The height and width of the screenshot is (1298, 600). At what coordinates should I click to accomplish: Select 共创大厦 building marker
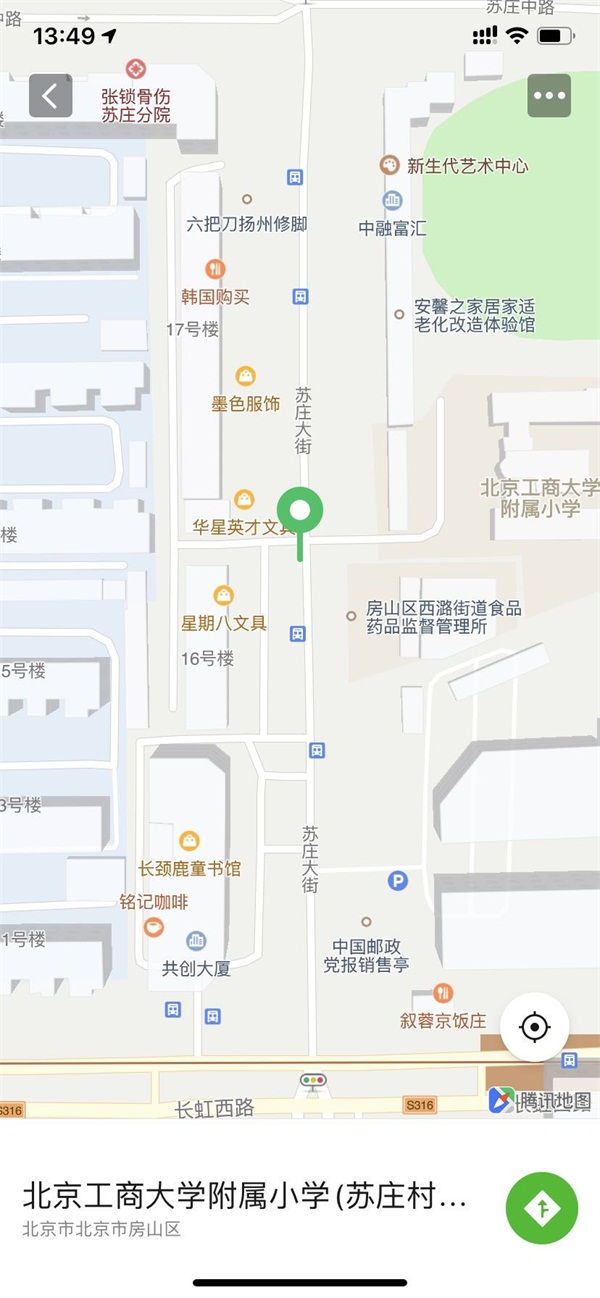pos(196,941)
